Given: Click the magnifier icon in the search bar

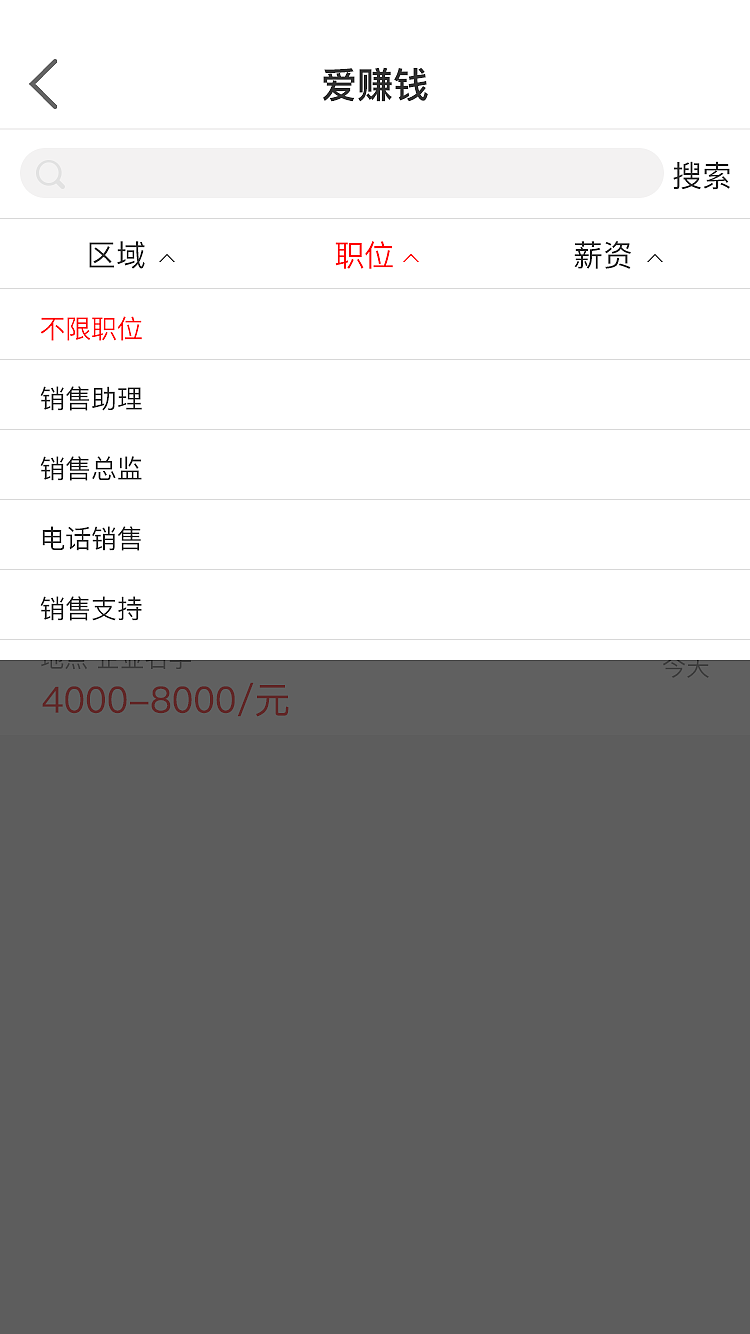Looking at the screenshot, I should (50, 173).
